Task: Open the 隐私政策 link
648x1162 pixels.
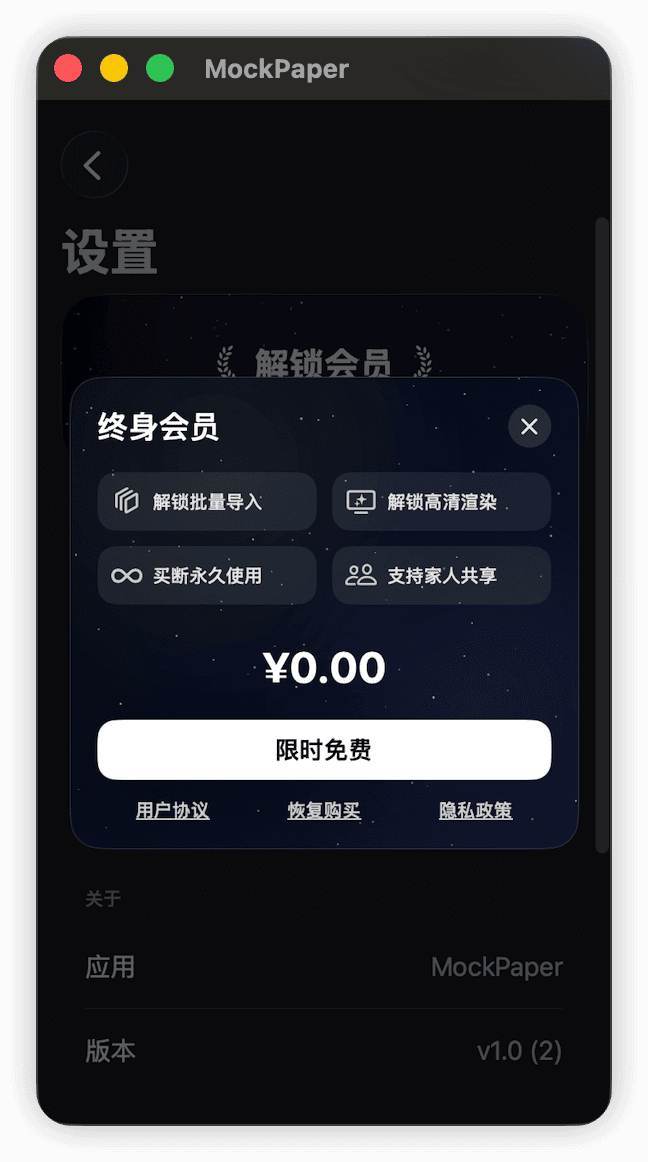Action: 475,810
